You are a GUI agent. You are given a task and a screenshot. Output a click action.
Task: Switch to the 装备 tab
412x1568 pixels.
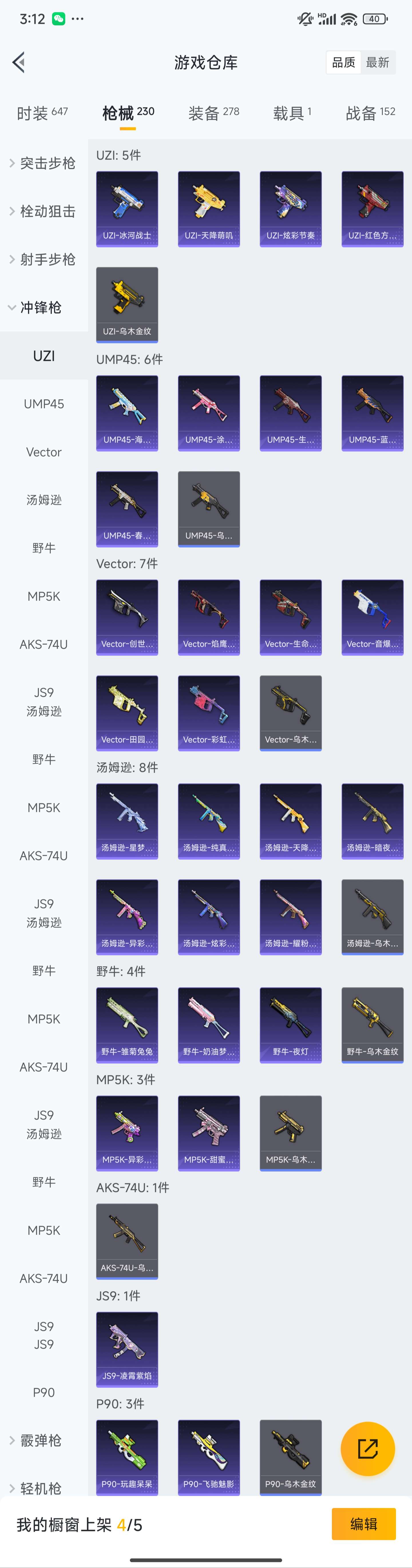213,113
